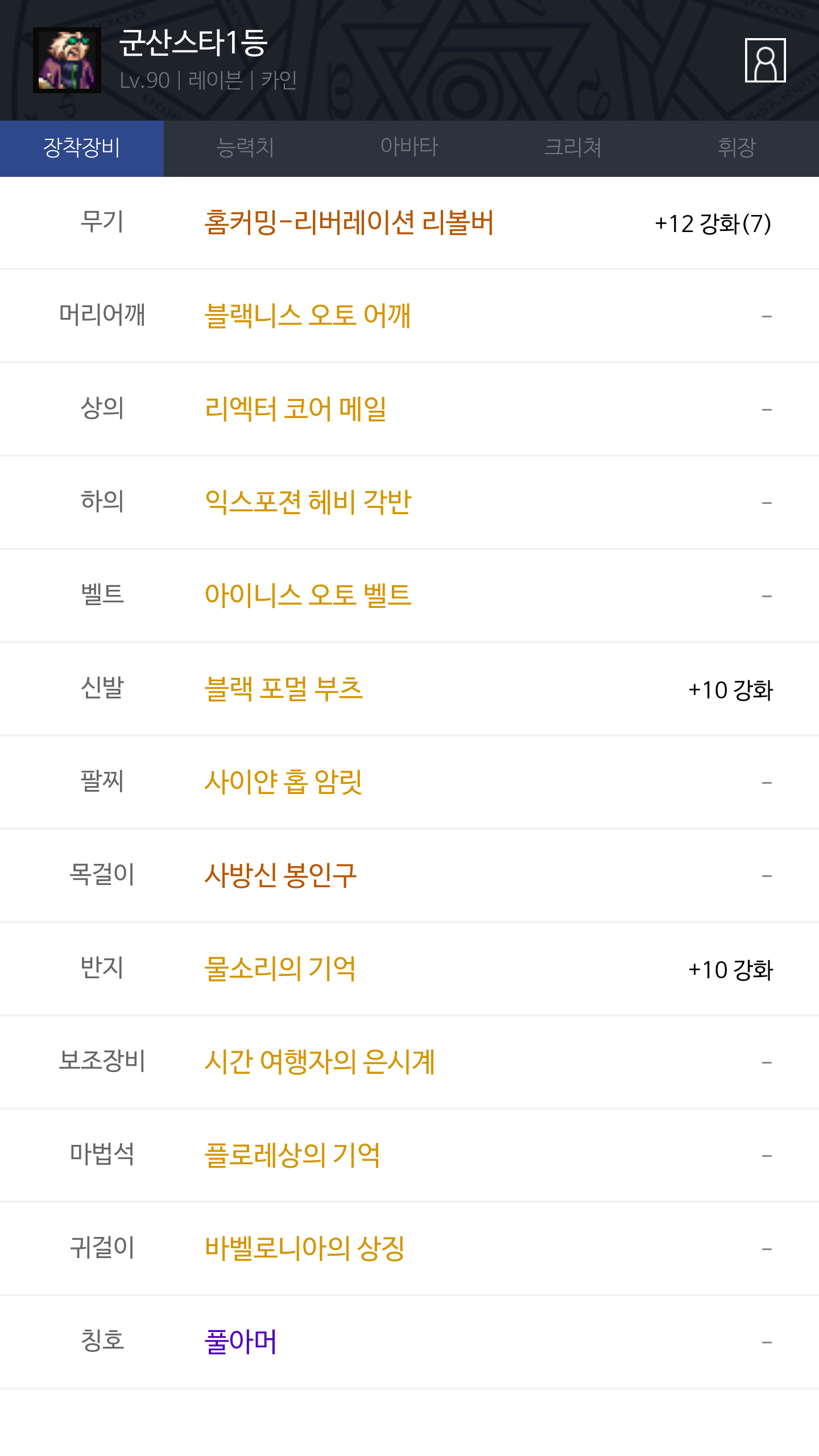Open the 크리쳐 tab
Image resolution: width=819 pixels, height=1456 pixels.
(x=573, y=148)
